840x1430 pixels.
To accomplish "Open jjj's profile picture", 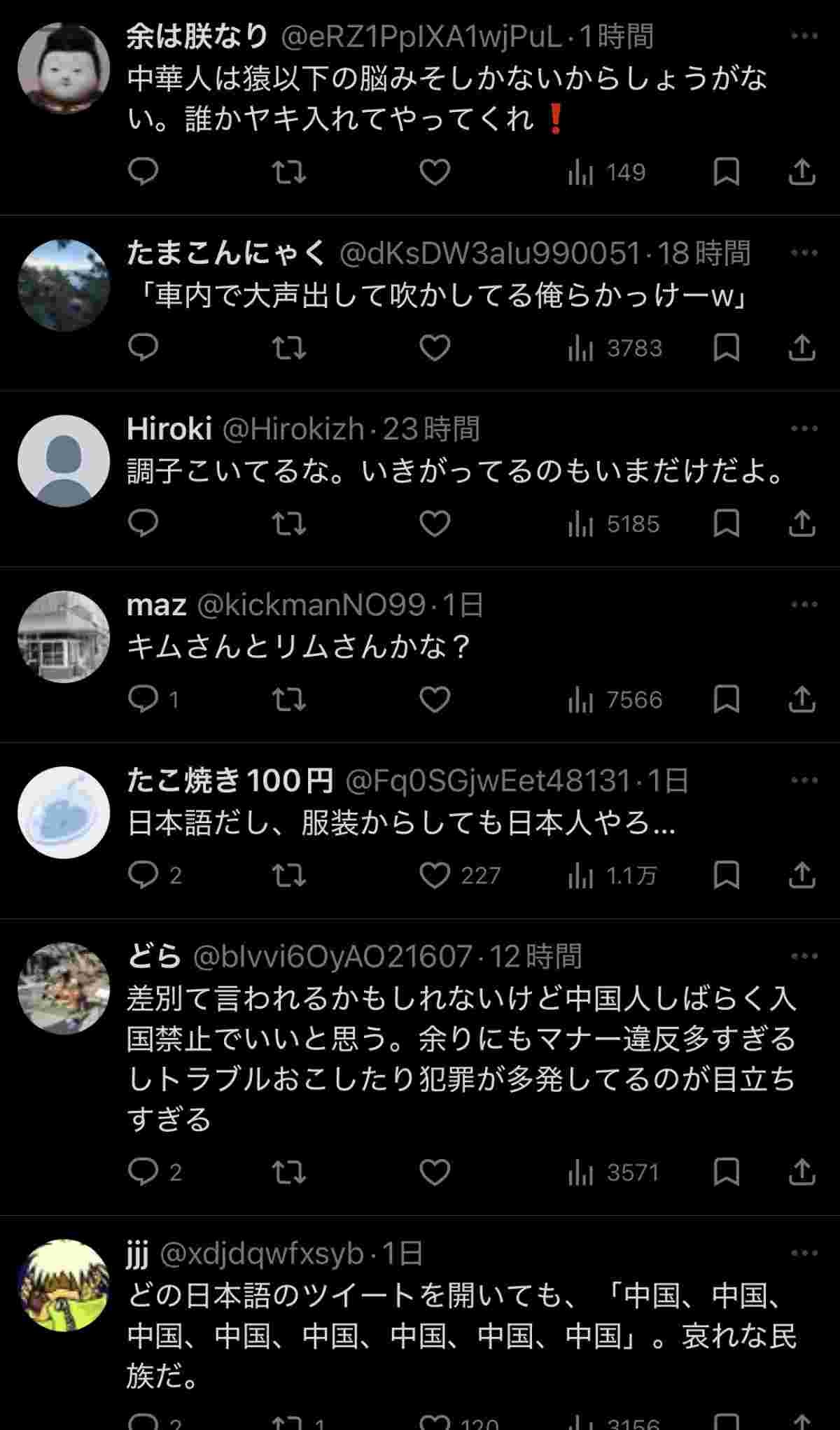I will (x=64, y=1285).
